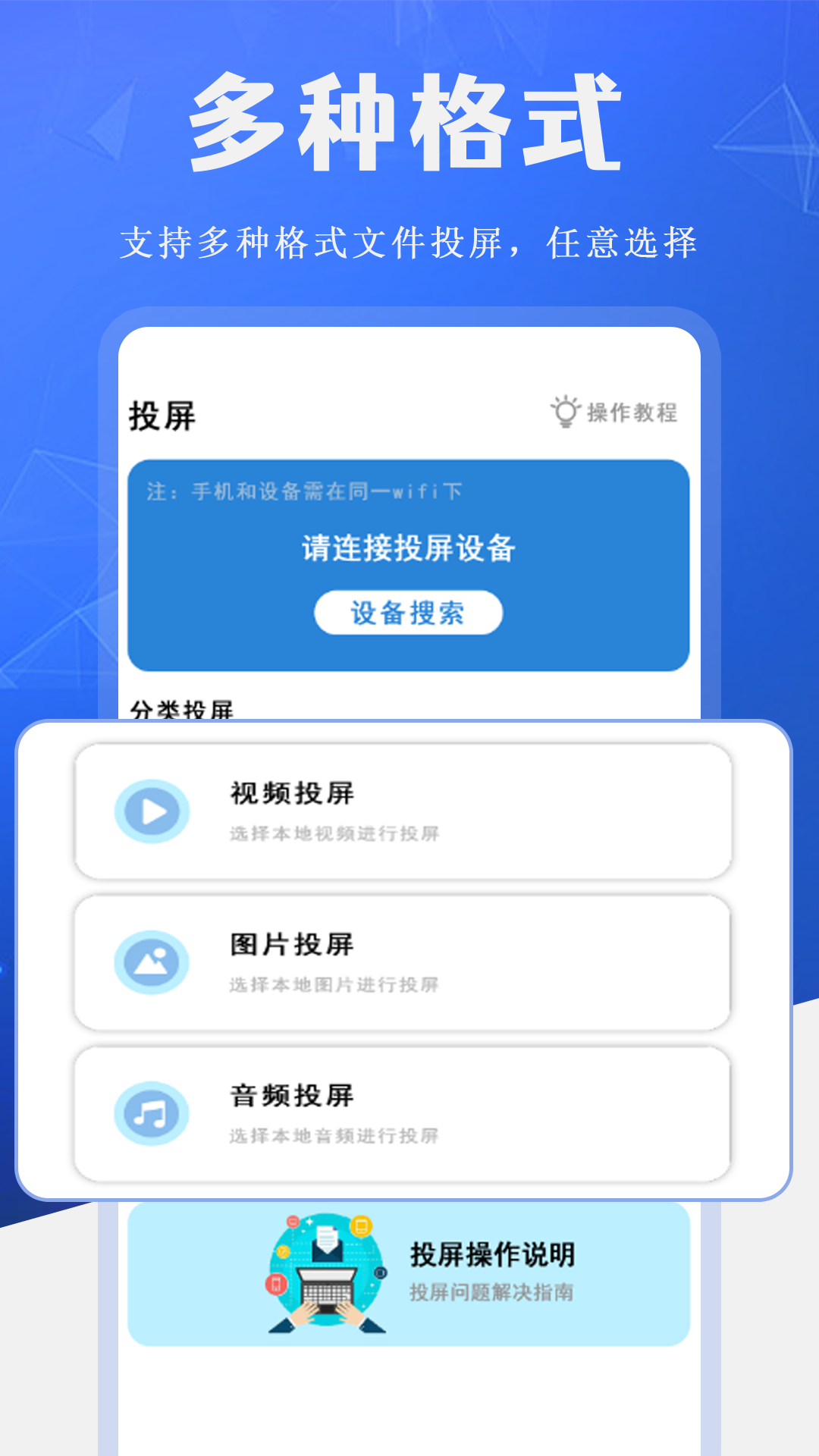819x1456 pixels.
Task: Click the lightbulb icon next to 操作教程
Action: (563, 410)
